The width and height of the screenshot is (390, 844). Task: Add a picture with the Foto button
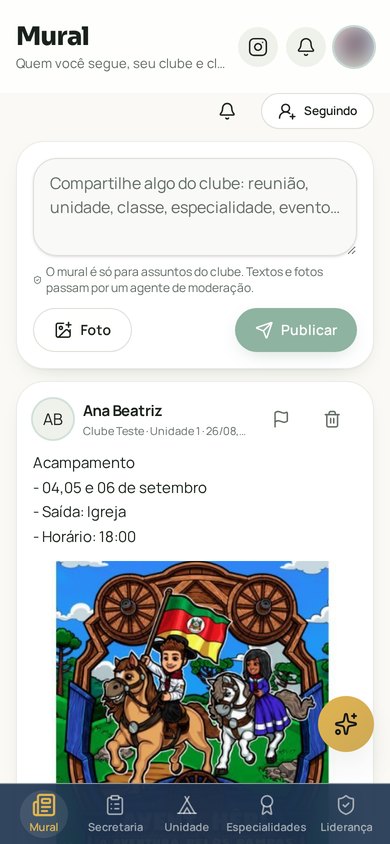pos(82,330)
